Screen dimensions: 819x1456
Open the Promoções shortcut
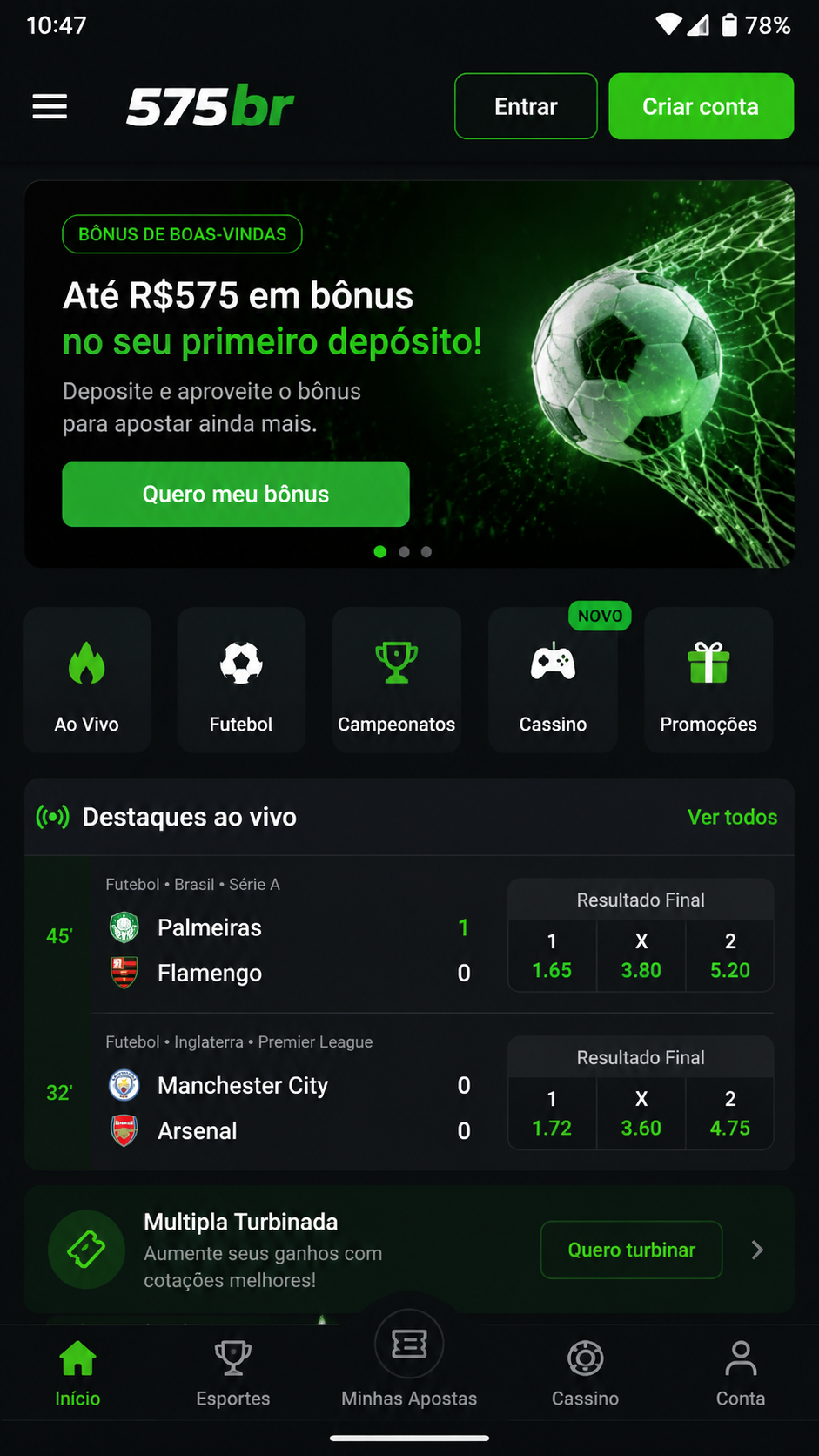coord(708,679)
